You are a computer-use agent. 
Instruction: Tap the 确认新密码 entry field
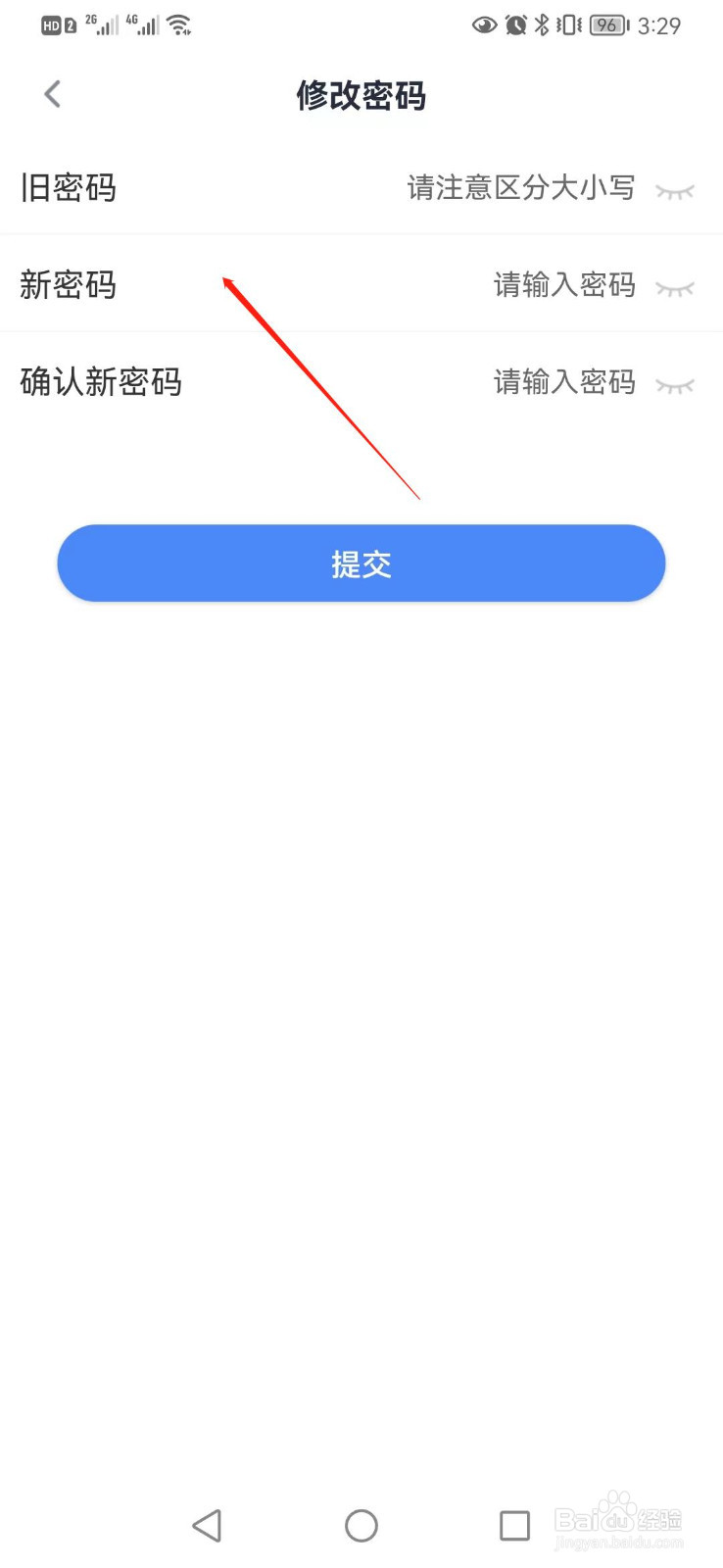pyautogui.click(x=563, y=382)
